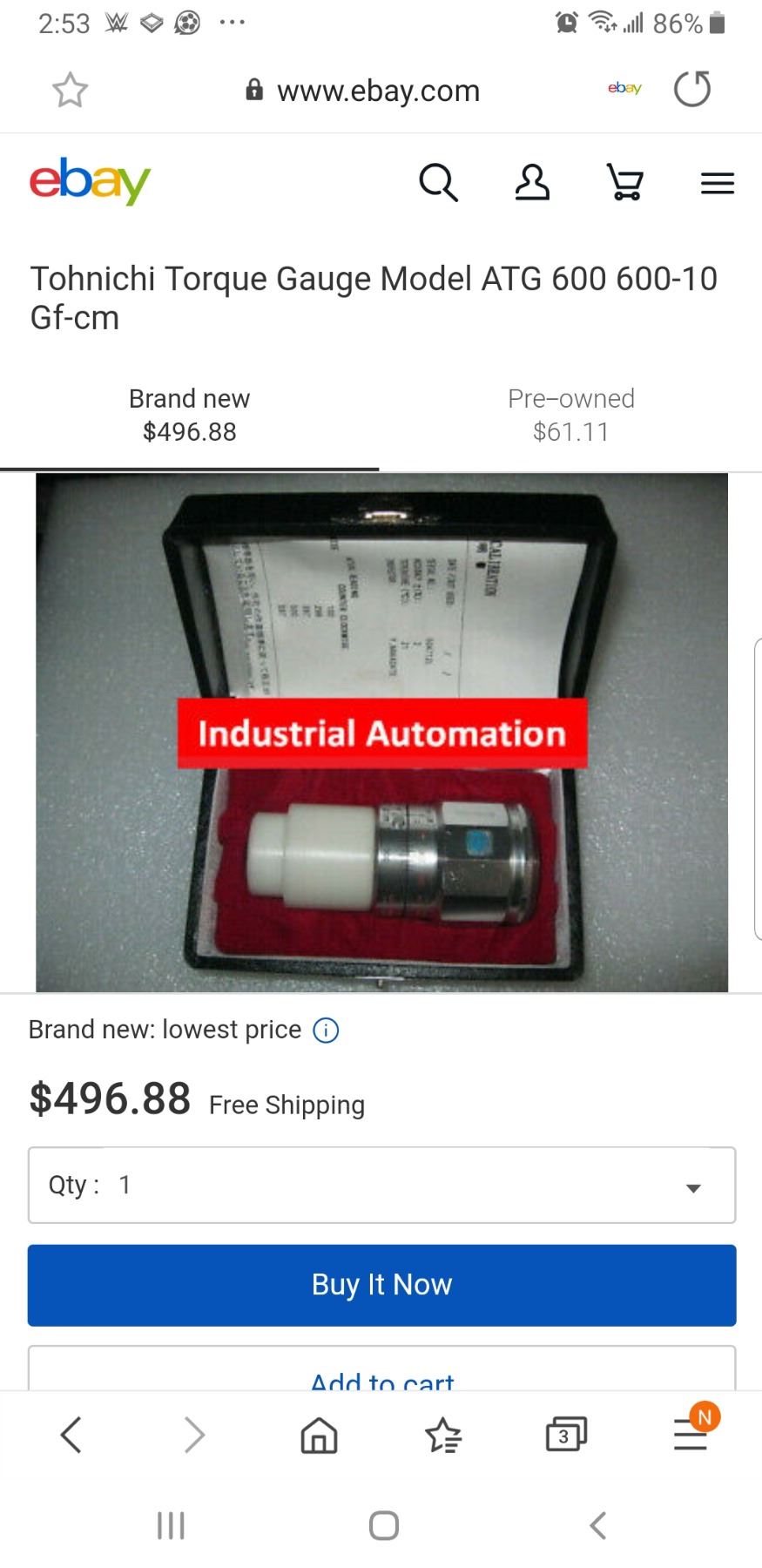
Task: Go back in the browser
Action: [71, 1435]
